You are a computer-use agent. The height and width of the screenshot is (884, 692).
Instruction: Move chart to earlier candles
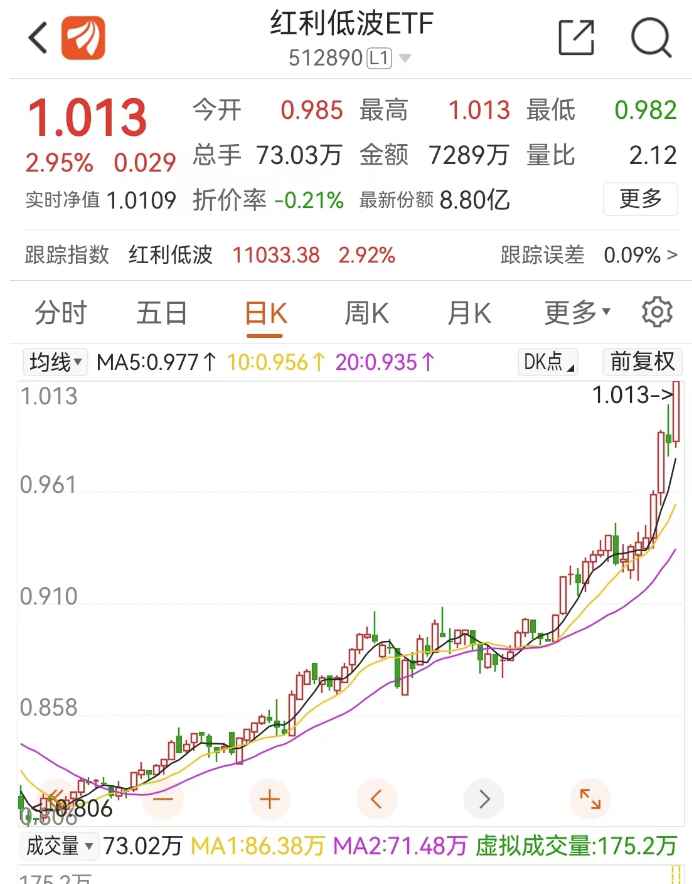click(377, 798)
